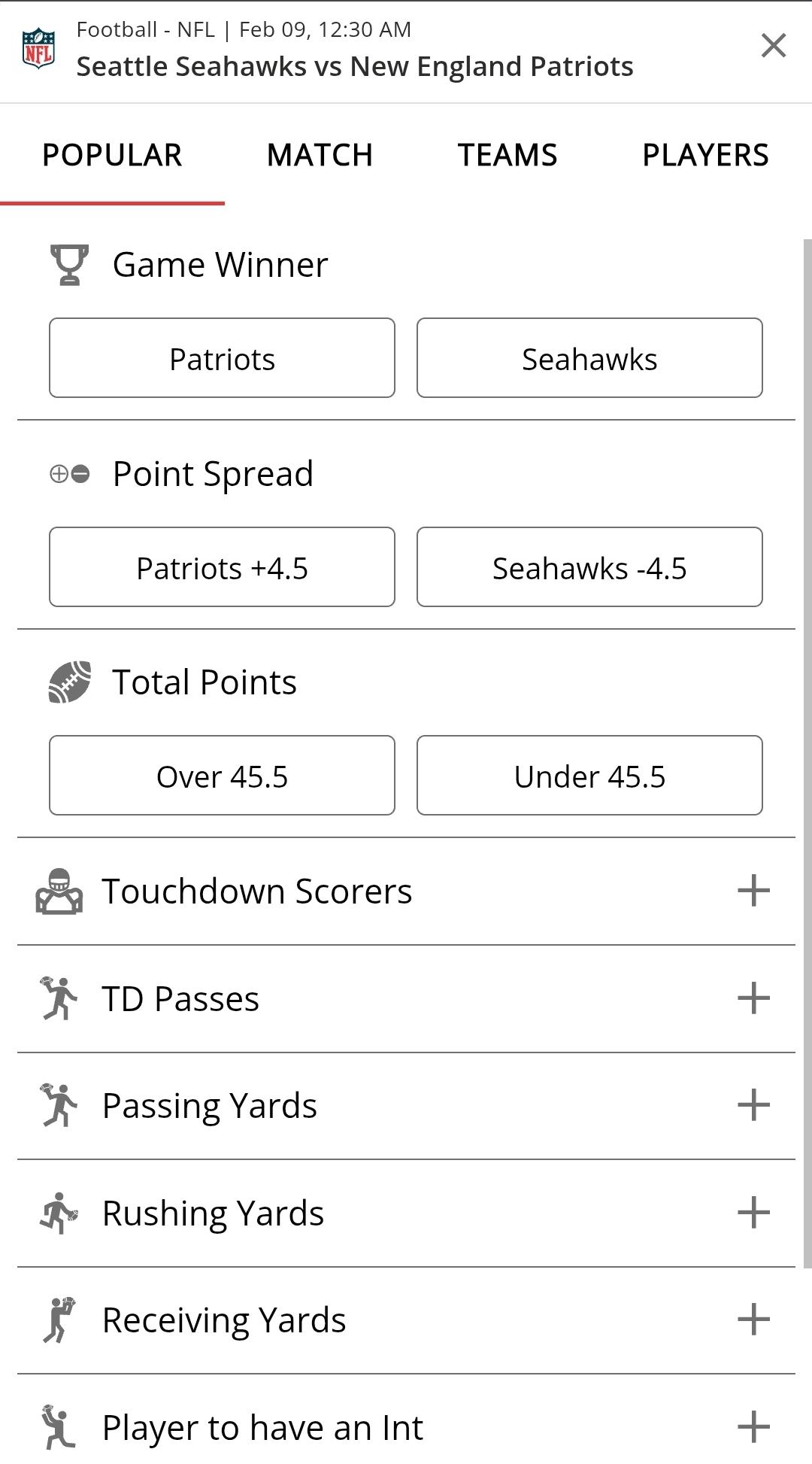Expand the Passing Yards section
The image size is (812, 1464).
pos(753,1106)
